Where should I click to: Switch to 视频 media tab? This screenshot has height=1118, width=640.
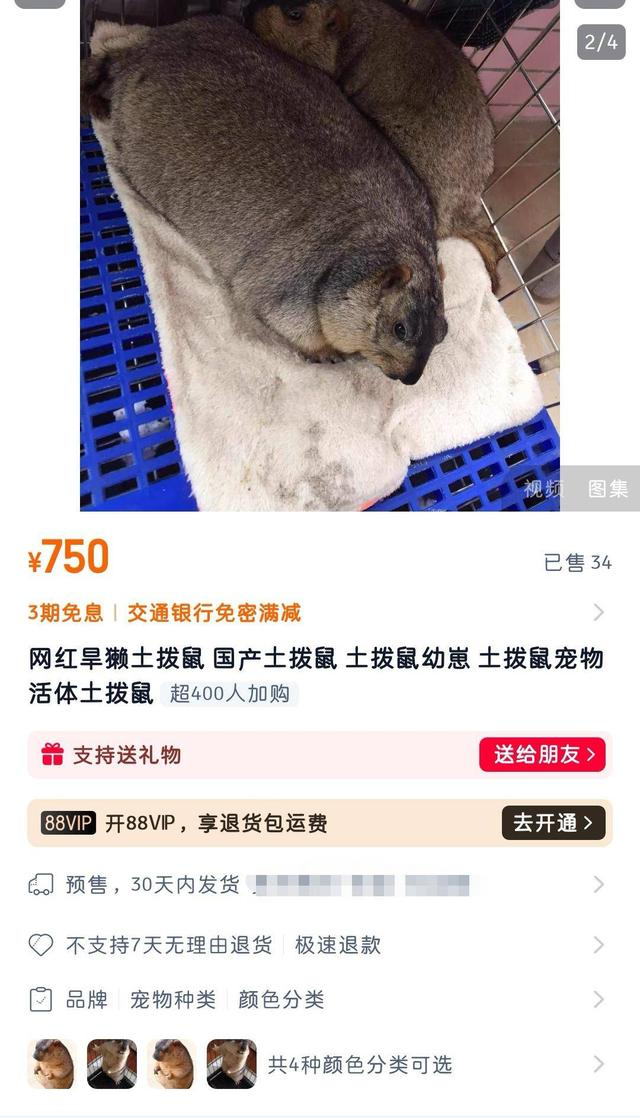(x=544, y=489)
